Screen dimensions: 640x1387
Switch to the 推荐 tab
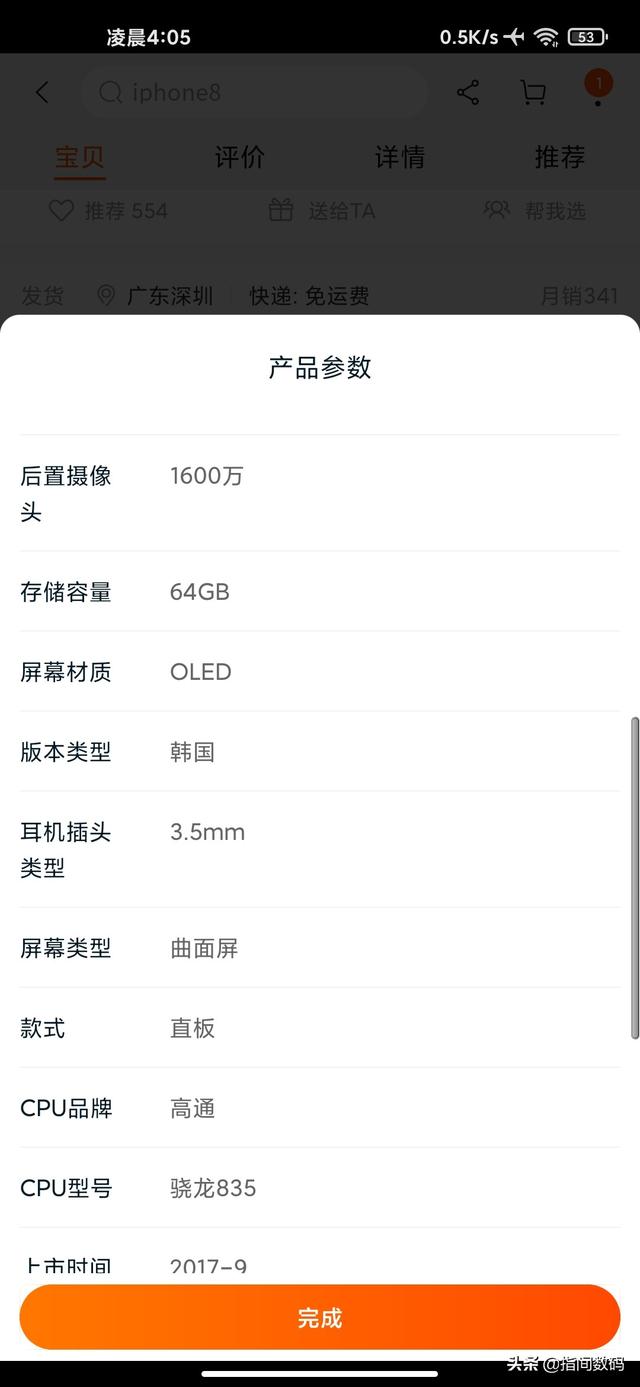560,157
